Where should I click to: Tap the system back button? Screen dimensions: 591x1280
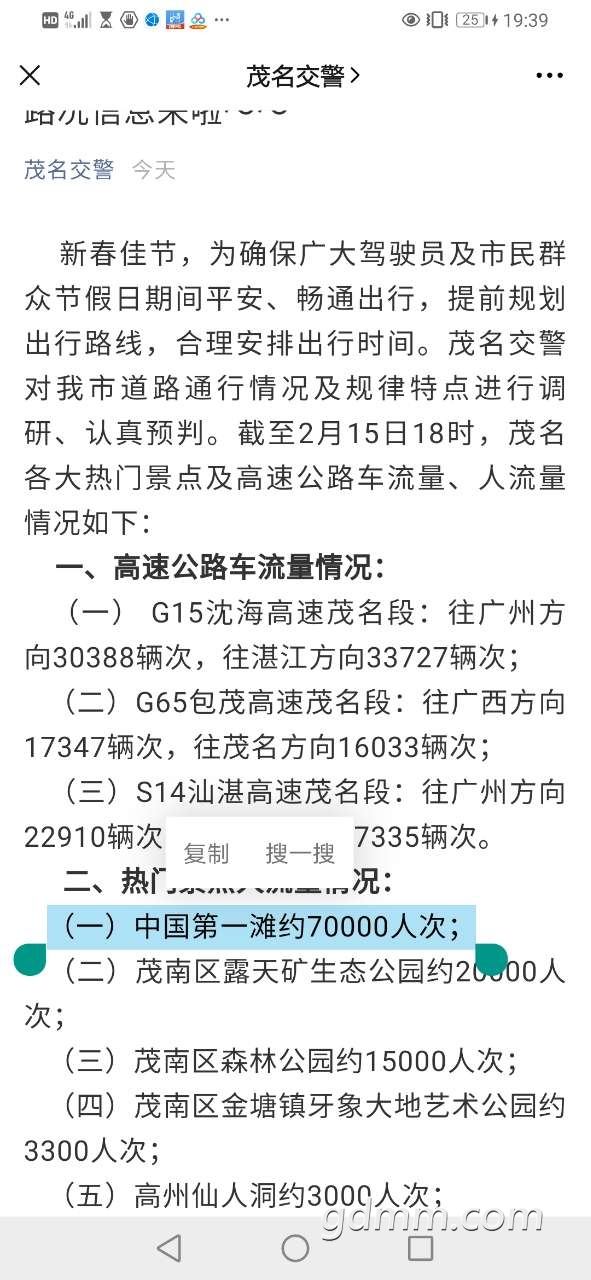coord(169,1247)
